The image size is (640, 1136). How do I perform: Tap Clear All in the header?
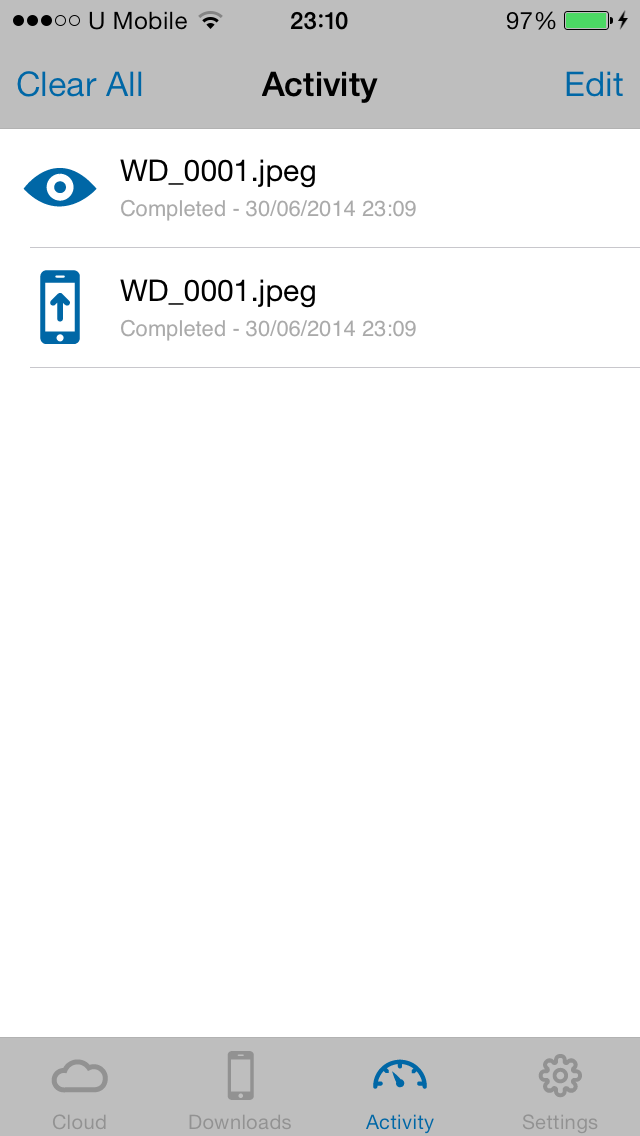(80, 85)
